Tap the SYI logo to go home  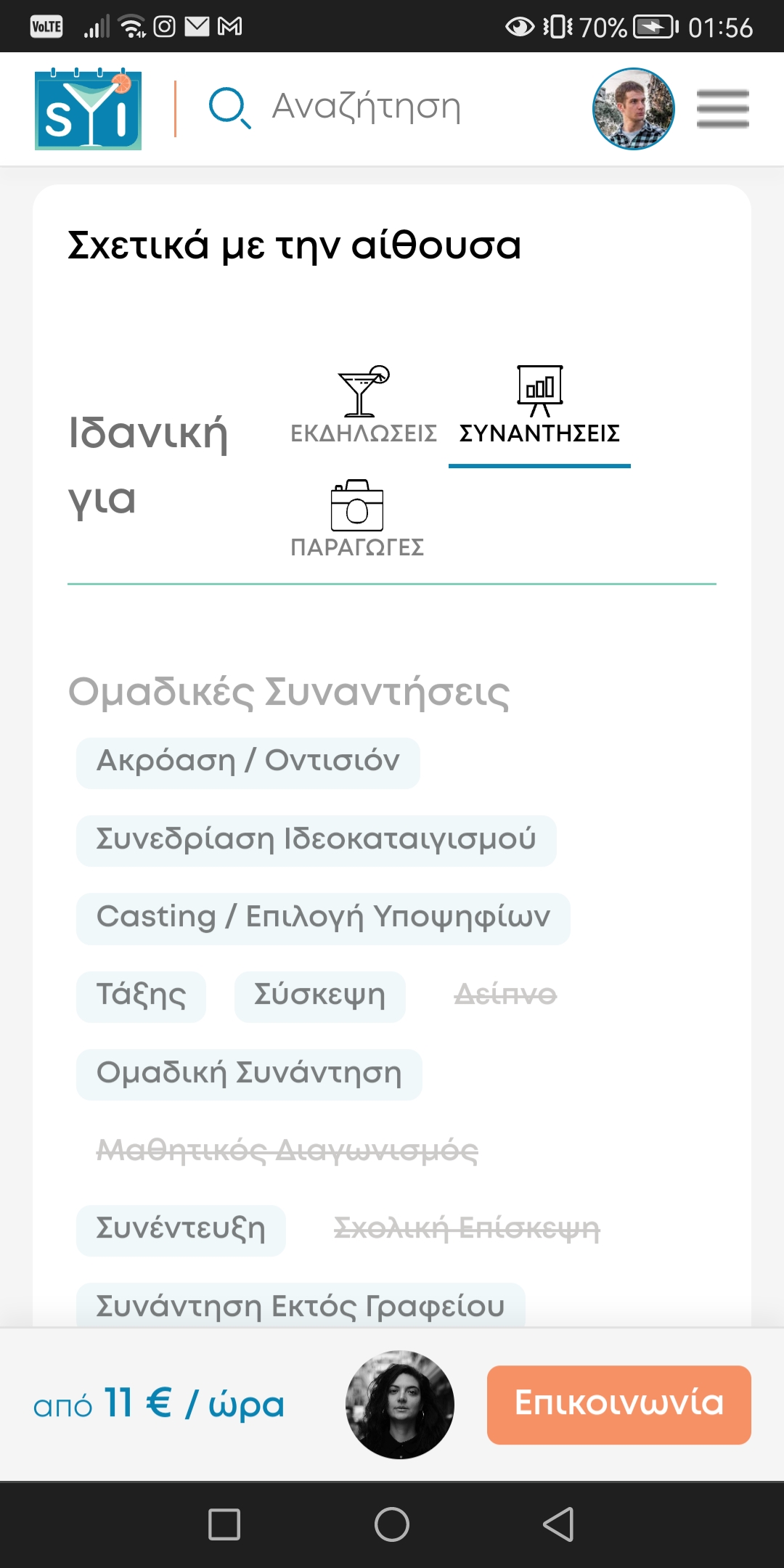(x=88, y=110)
